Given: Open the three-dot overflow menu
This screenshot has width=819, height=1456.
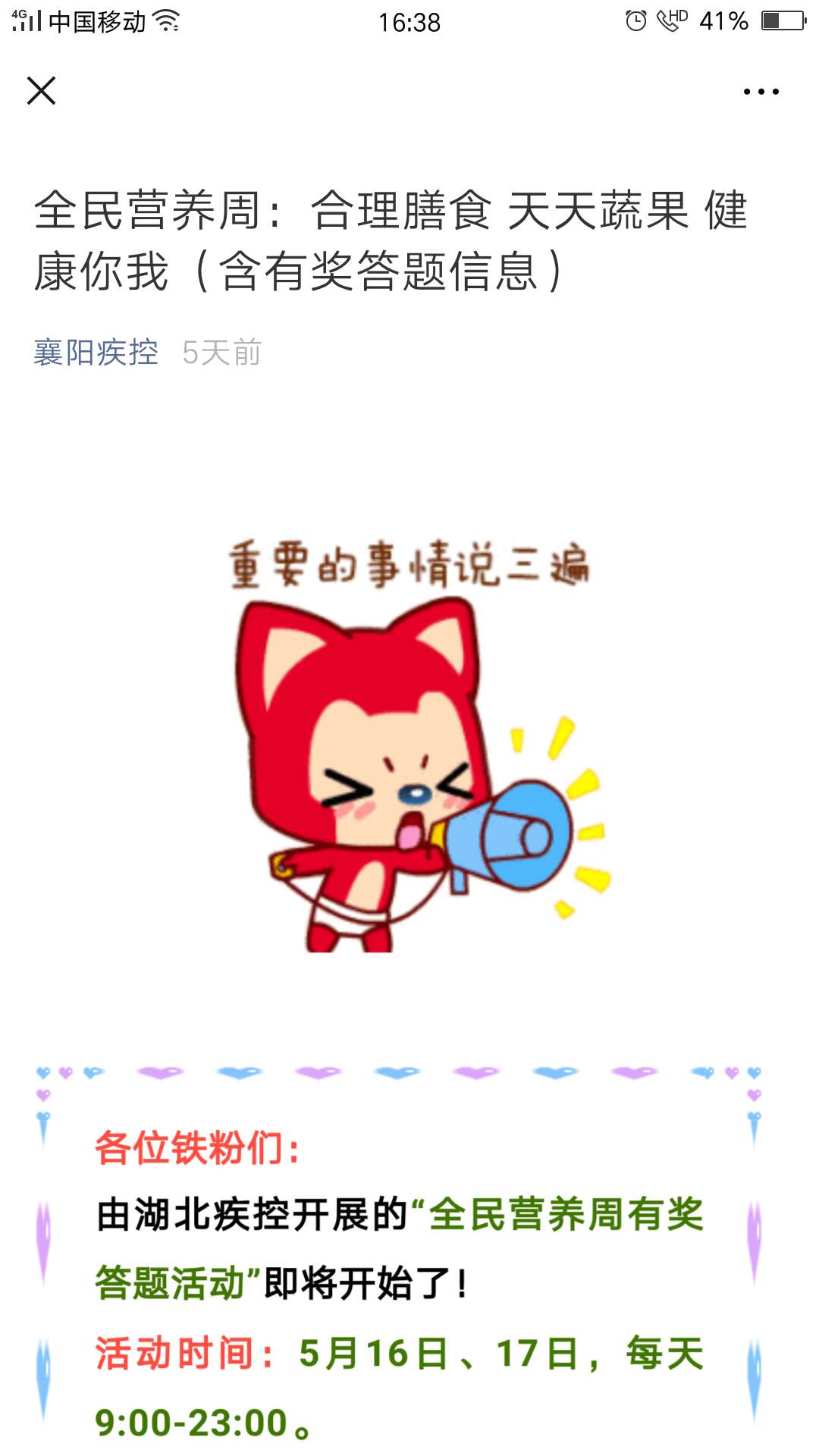Looking at the screenshot, I should coord(761,92).
